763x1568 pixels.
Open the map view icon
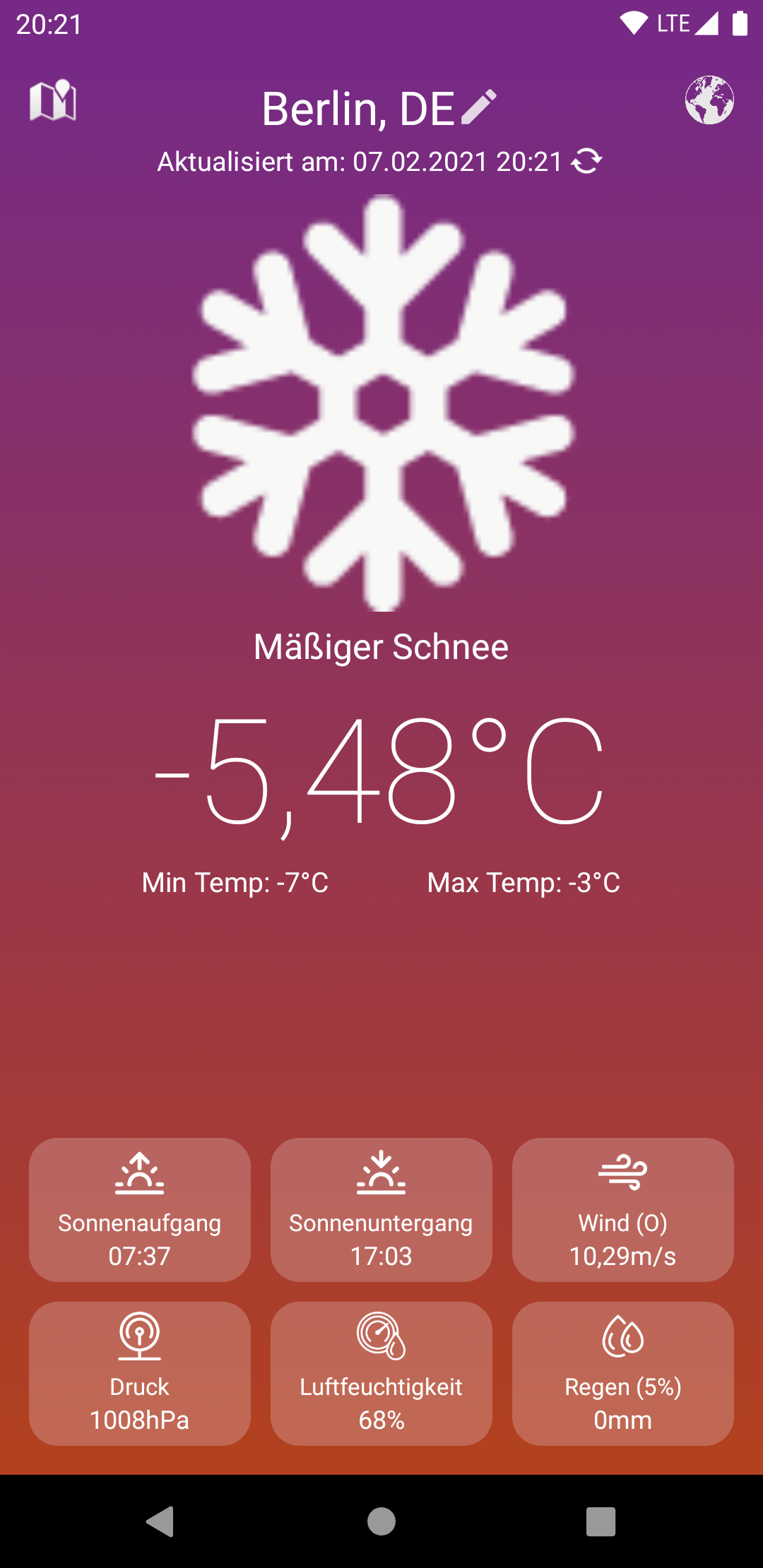pos(53,100)
